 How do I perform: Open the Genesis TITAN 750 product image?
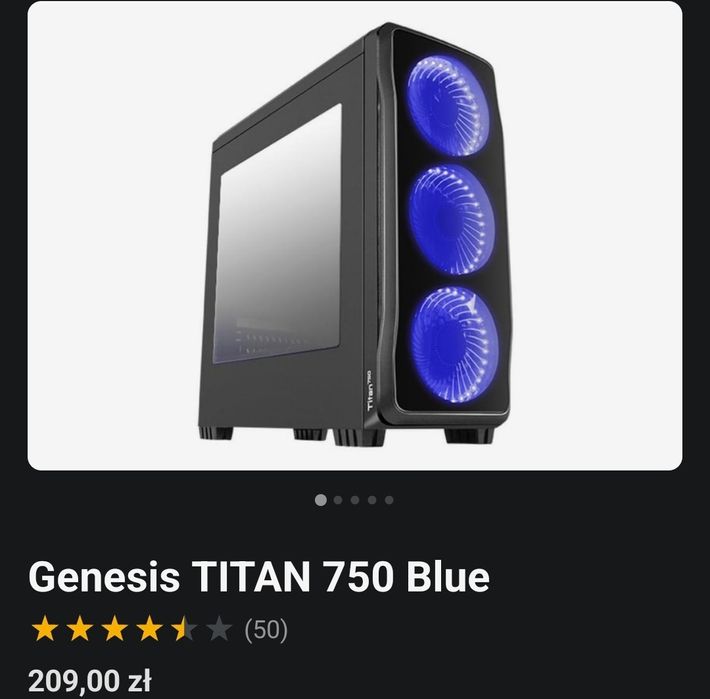(354, 235)
